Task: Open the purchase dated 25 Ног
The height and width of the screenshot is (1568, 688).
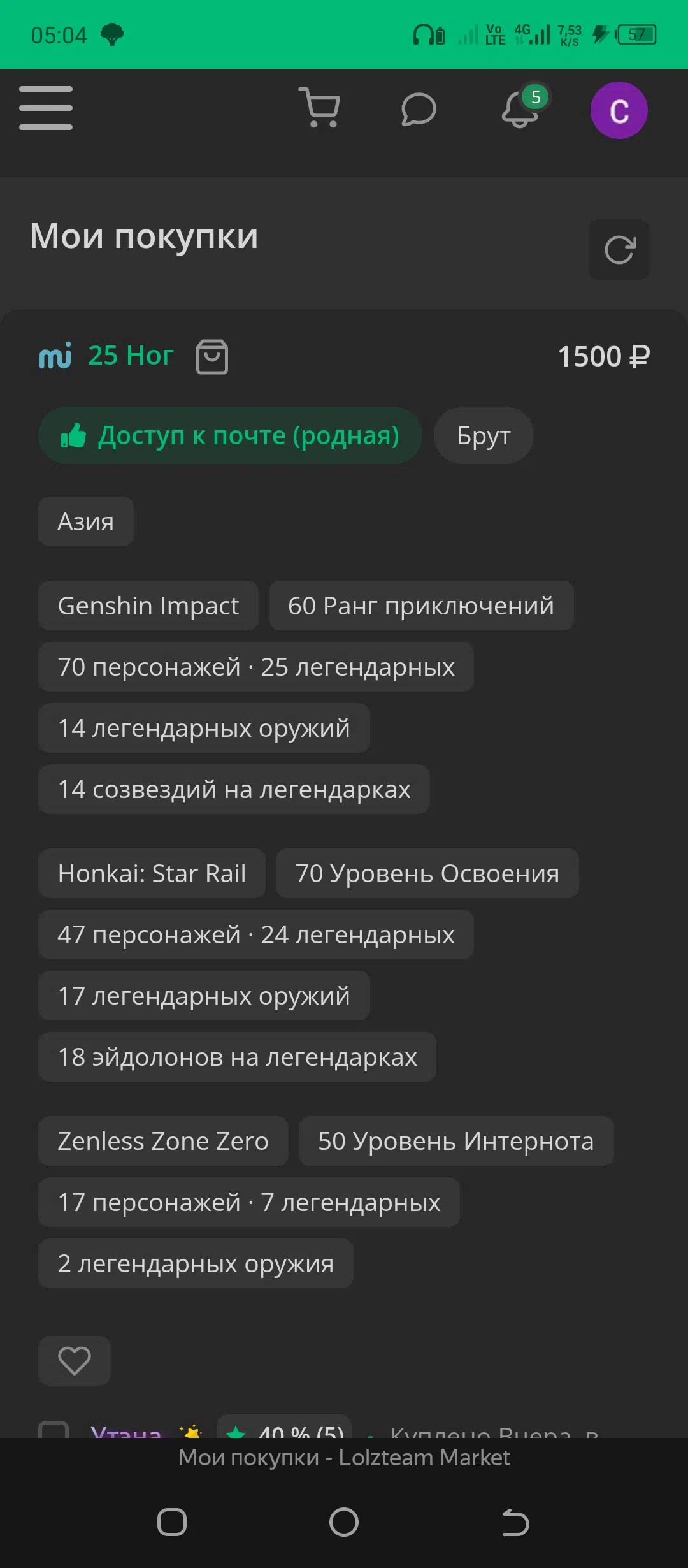Action: [131, 356]
